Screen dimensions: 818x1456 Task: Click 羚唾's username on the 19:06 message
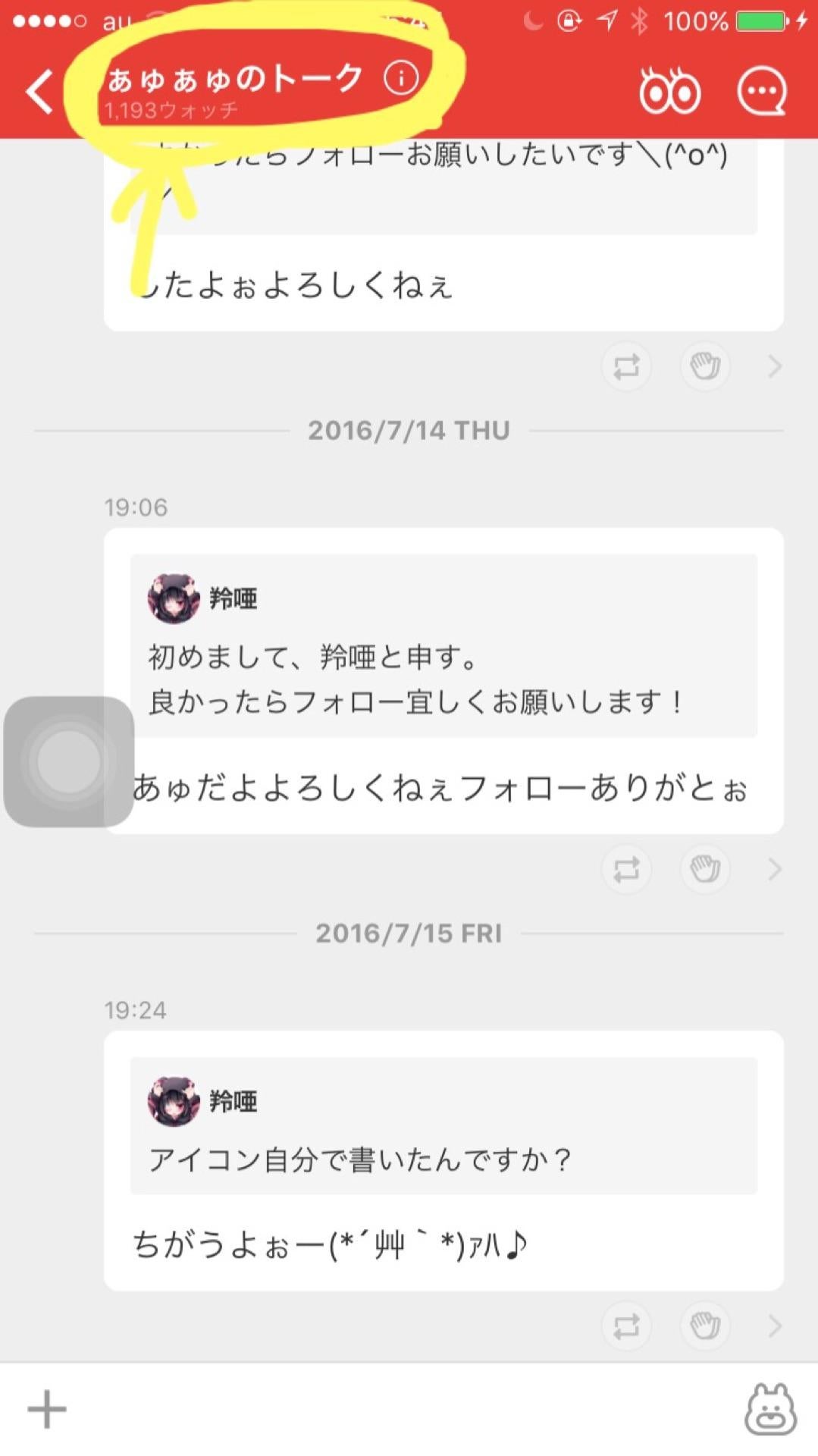(x=231, y=598)
